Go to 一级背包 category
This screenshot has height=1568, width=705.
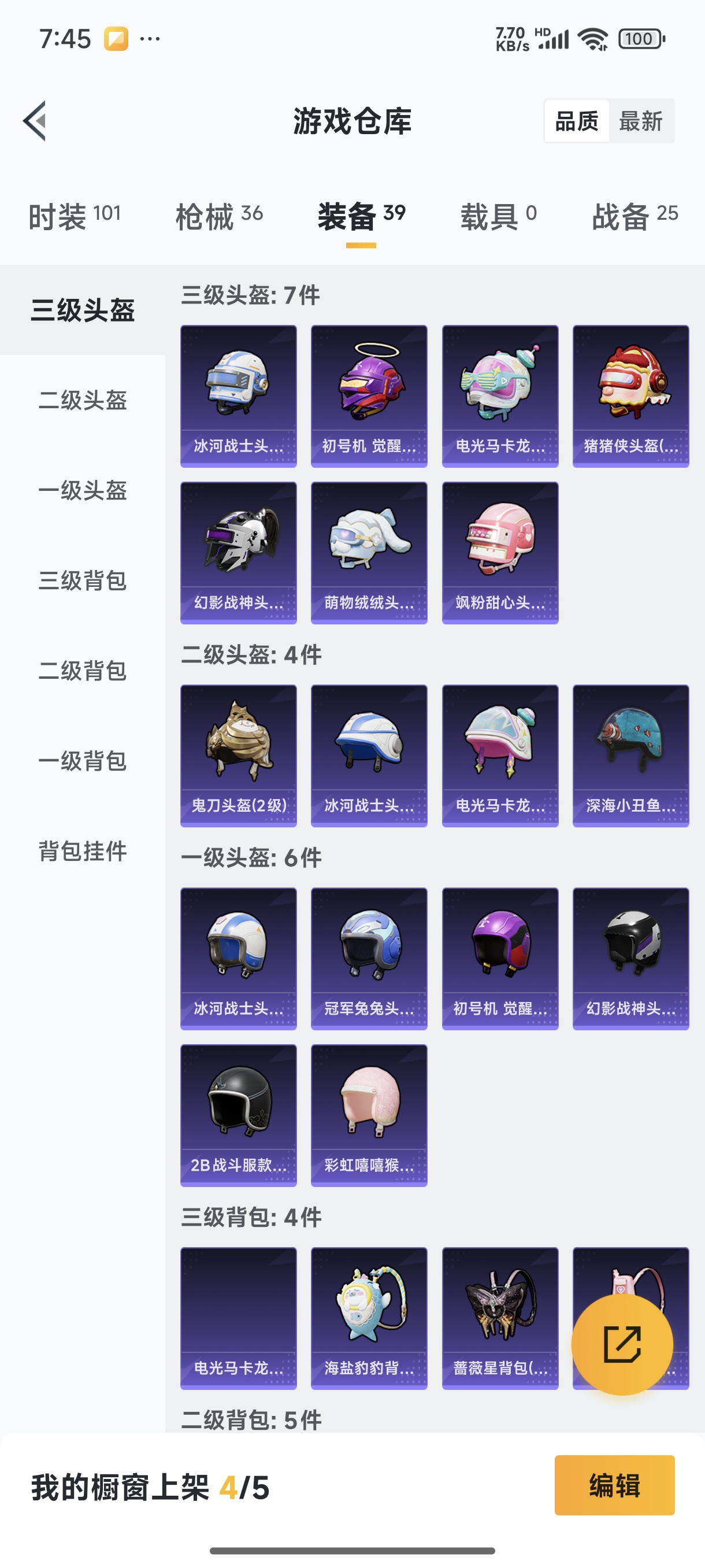(83, 761)
